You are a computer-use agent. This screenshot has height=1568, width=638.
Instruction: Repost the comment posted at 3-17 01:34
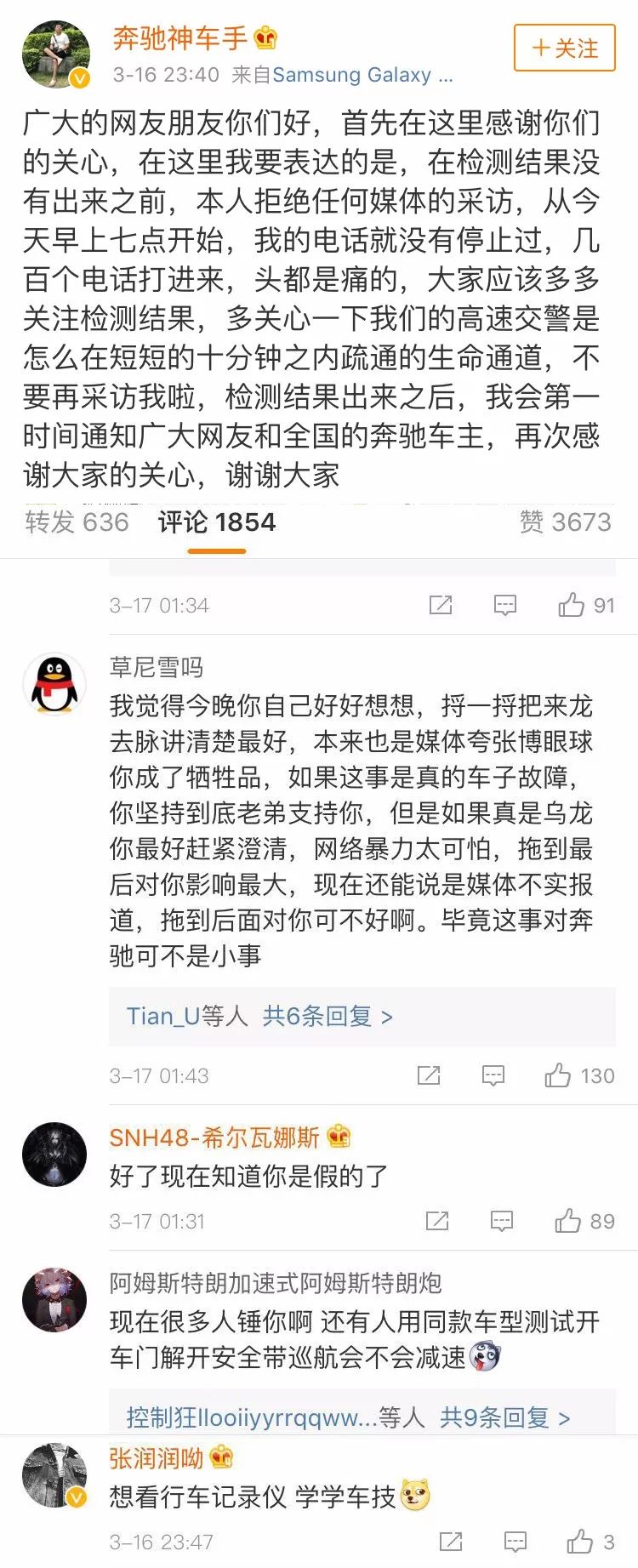coord(441,605)
